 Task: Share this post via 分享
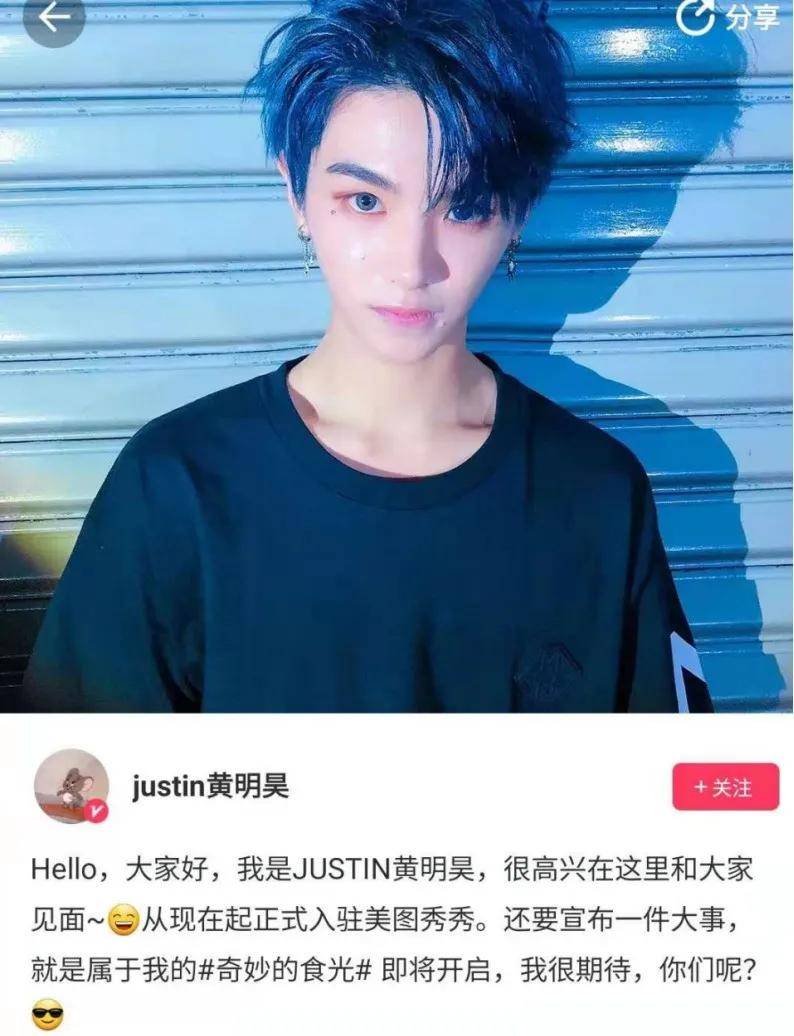[x=729, y=17]
